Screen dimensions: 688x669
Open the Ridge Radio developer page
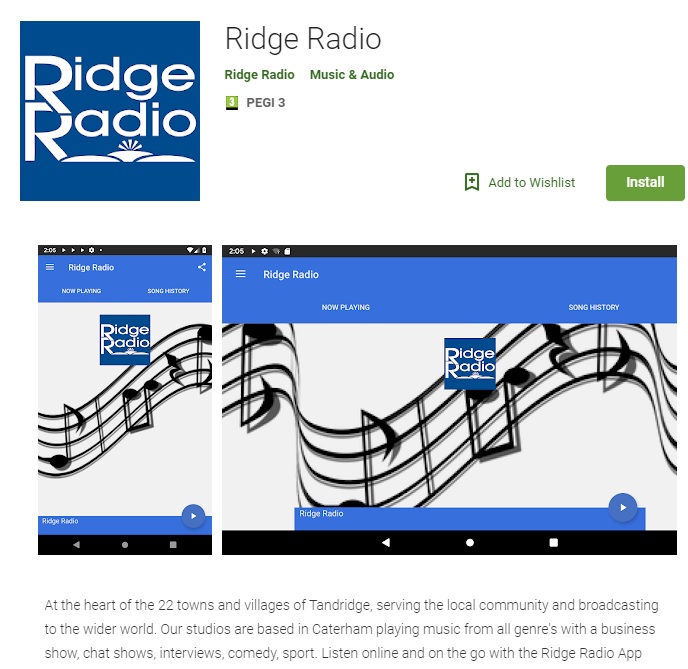pos(259,75)
